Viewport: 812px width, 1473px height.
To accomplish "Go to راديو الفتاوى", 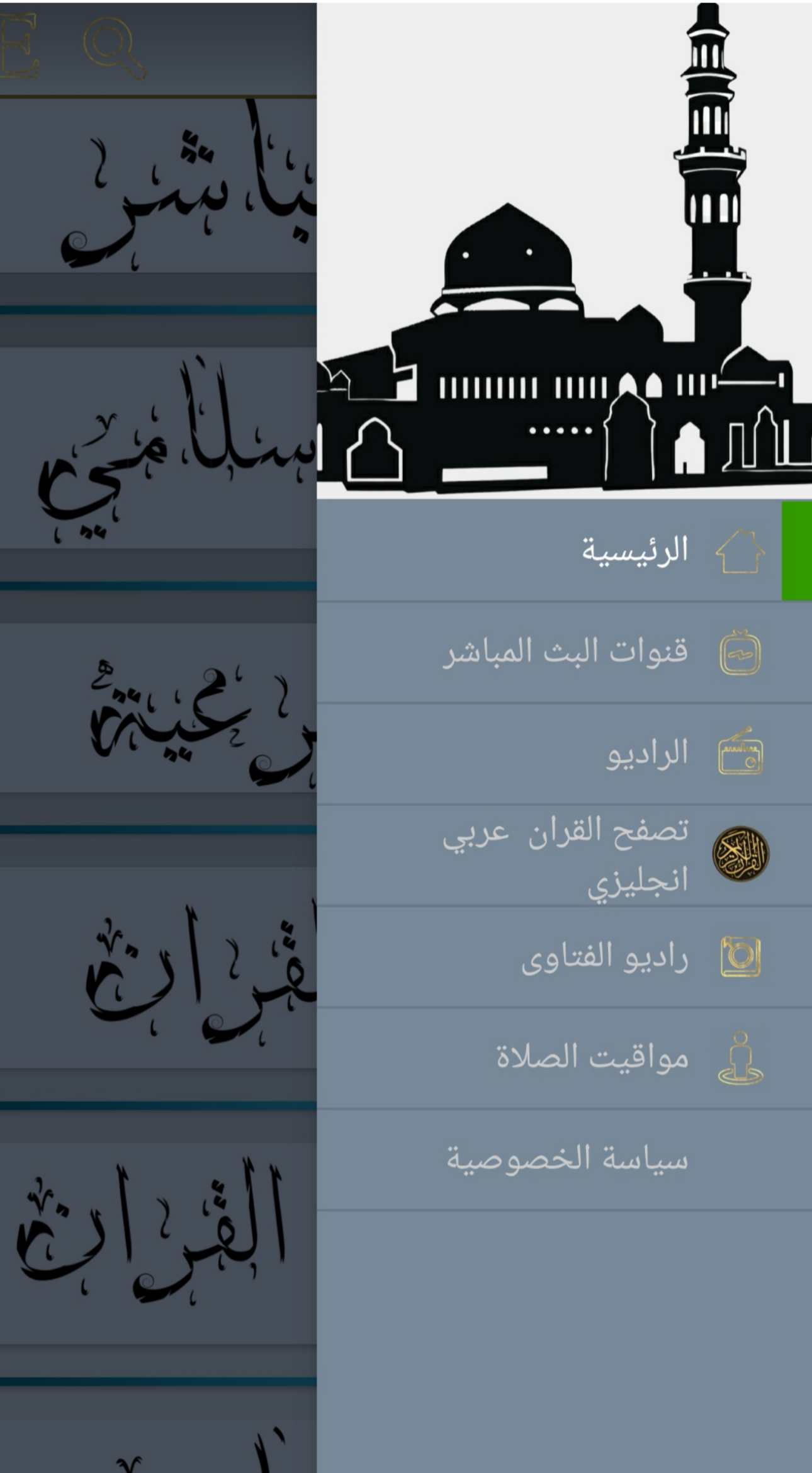I will (x=564, y=957).
